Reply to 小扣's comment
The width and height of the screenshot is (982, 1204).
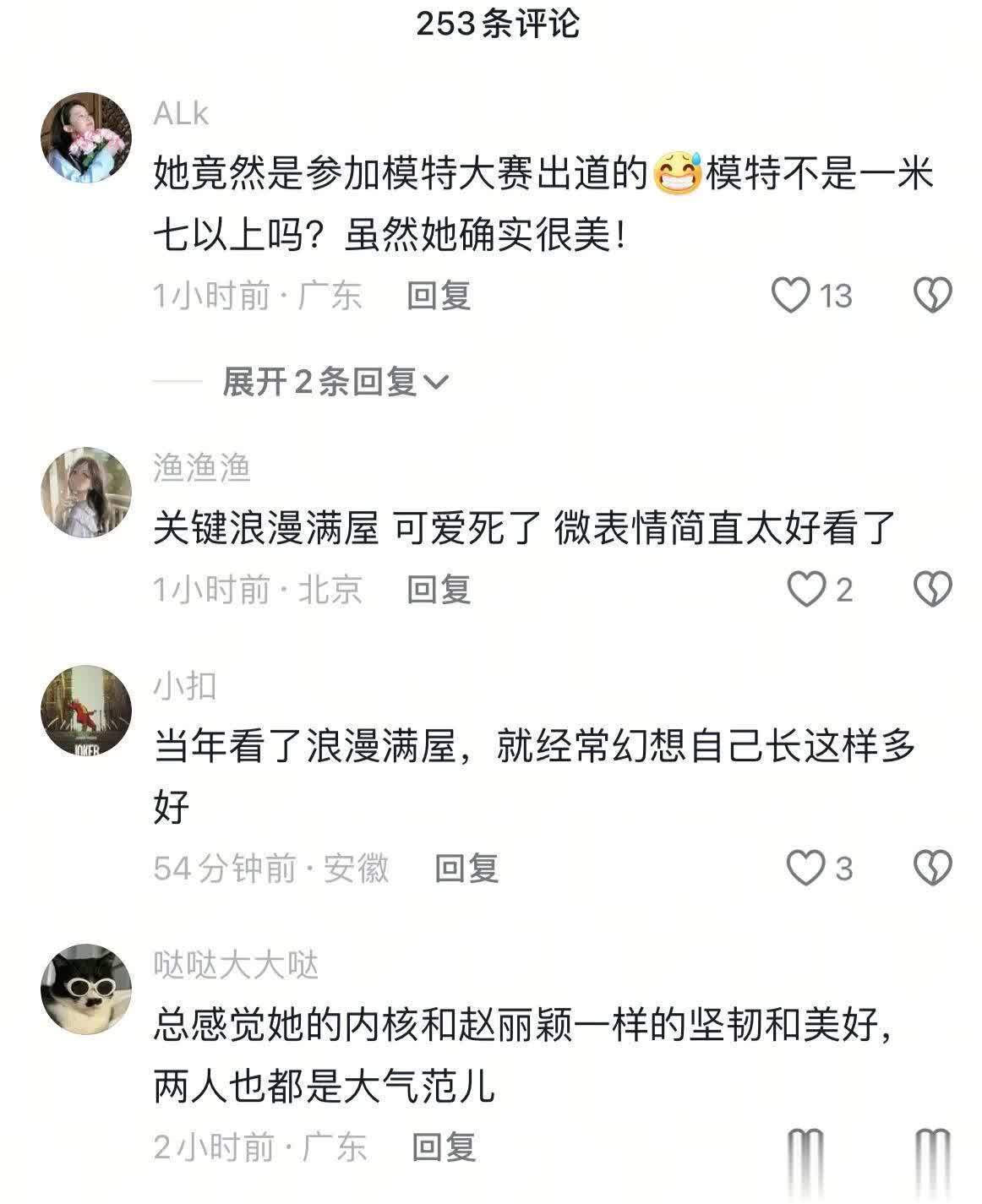coord(466,868)
